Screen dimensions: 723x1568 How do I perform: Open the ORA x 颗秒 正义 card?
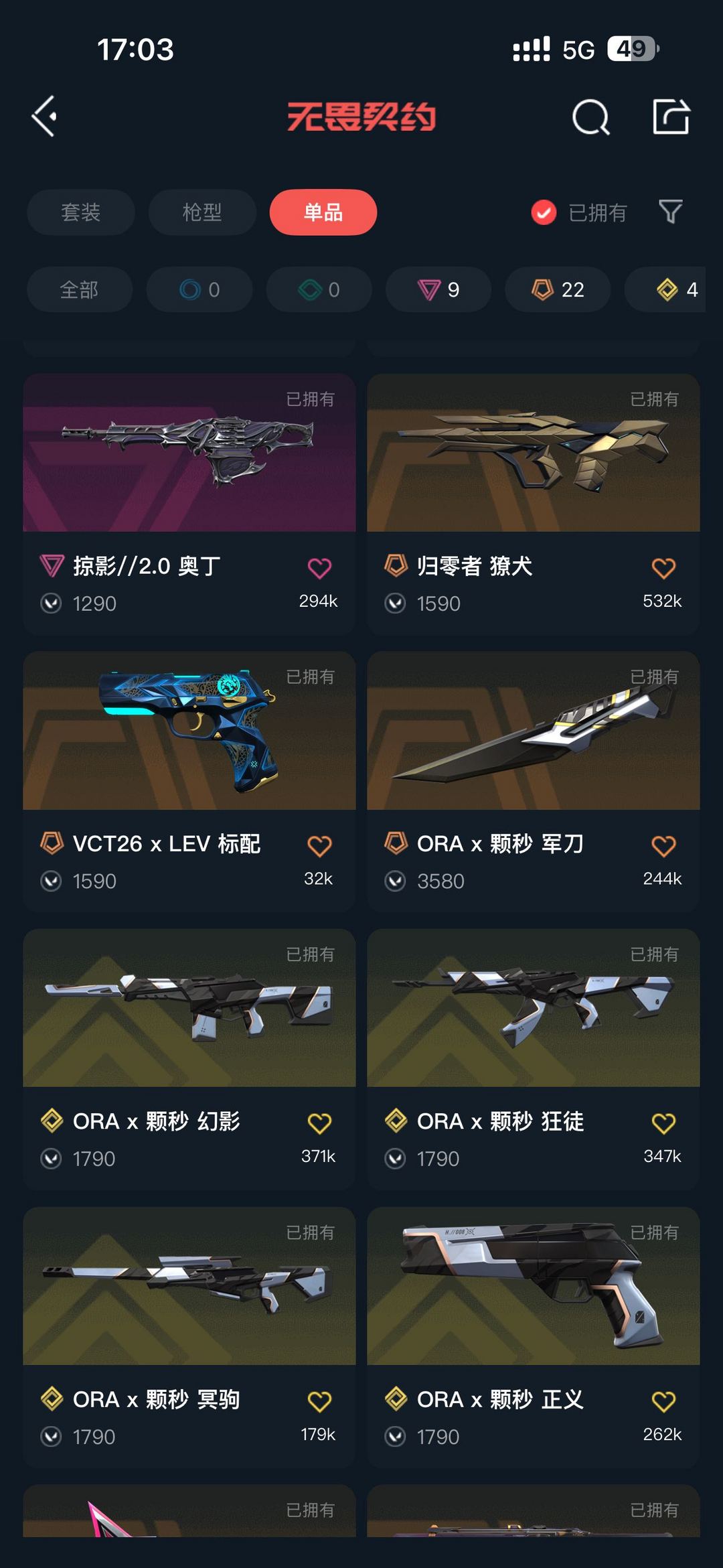pyautogui.click(x=534, y=1338)
